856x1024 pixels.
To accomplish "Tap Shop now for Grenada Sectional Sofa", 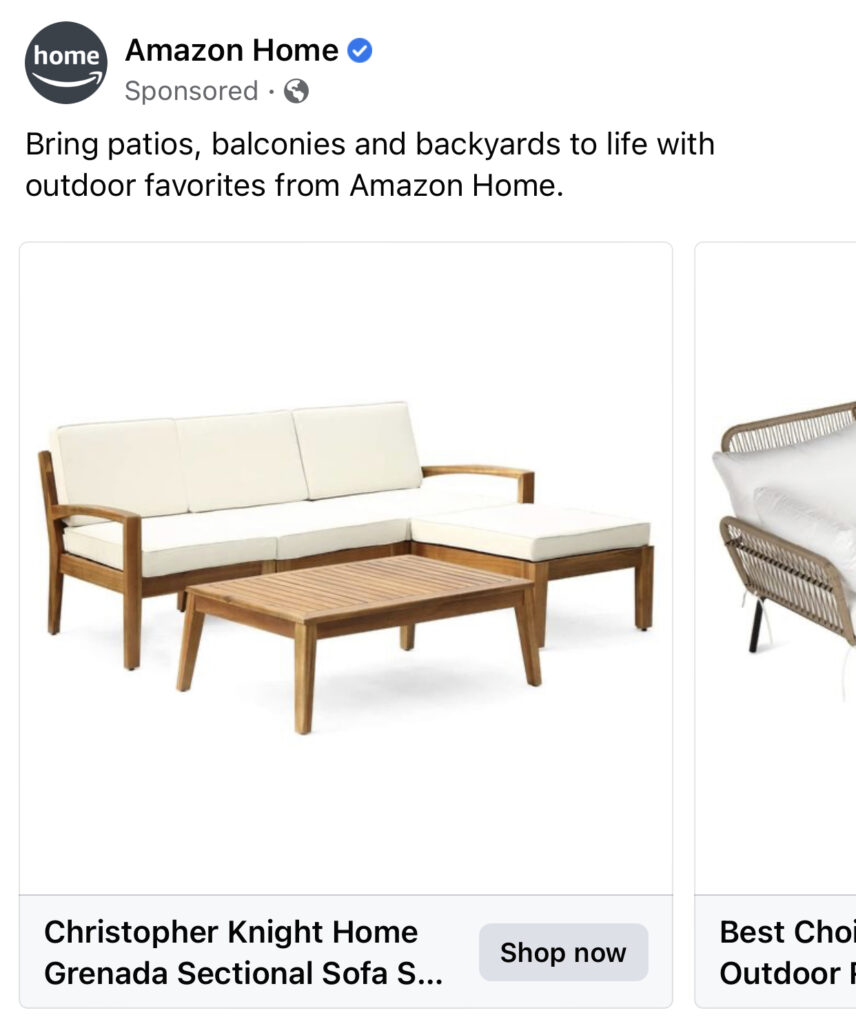I will (563, 952).
